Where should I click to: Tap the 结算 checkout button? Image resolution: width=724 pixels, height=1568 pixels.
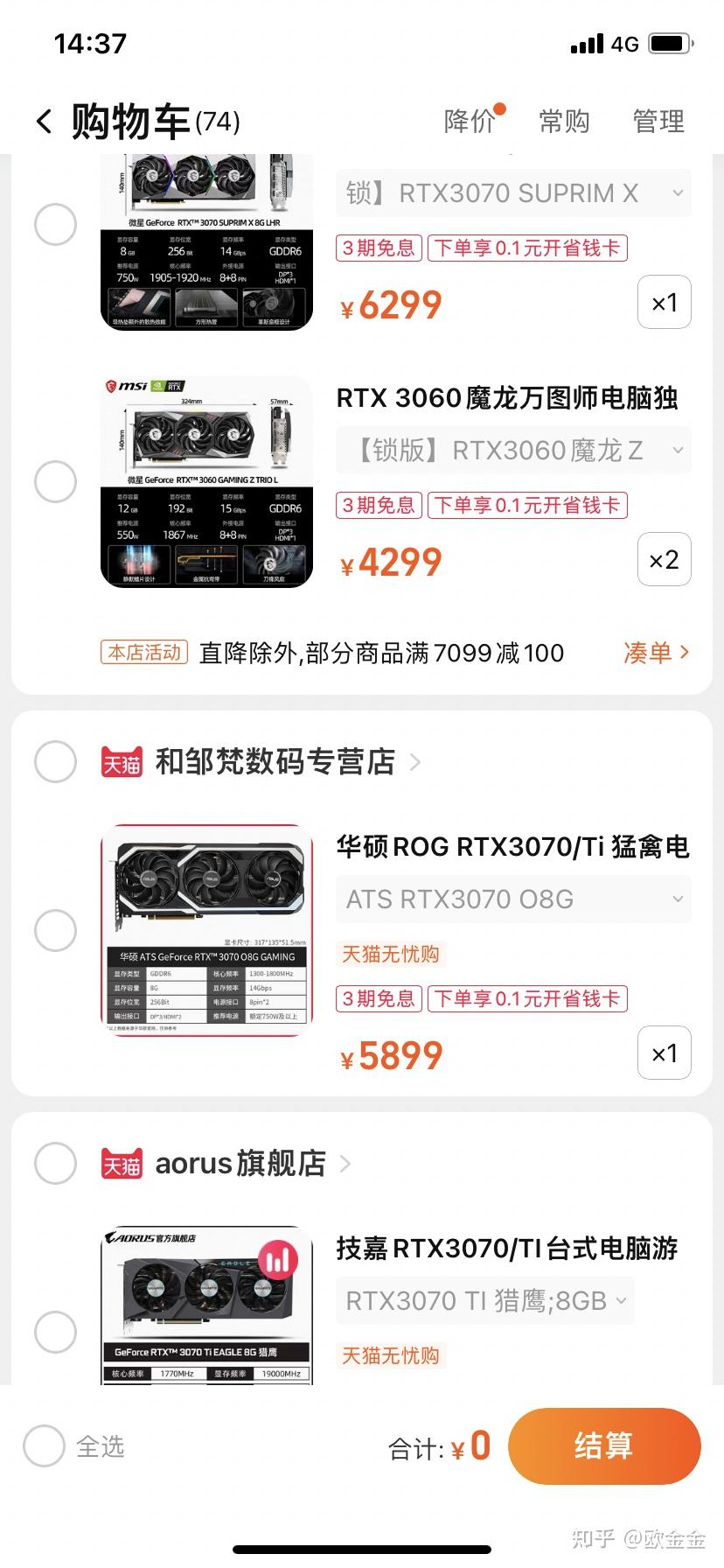click(604, 1446)
